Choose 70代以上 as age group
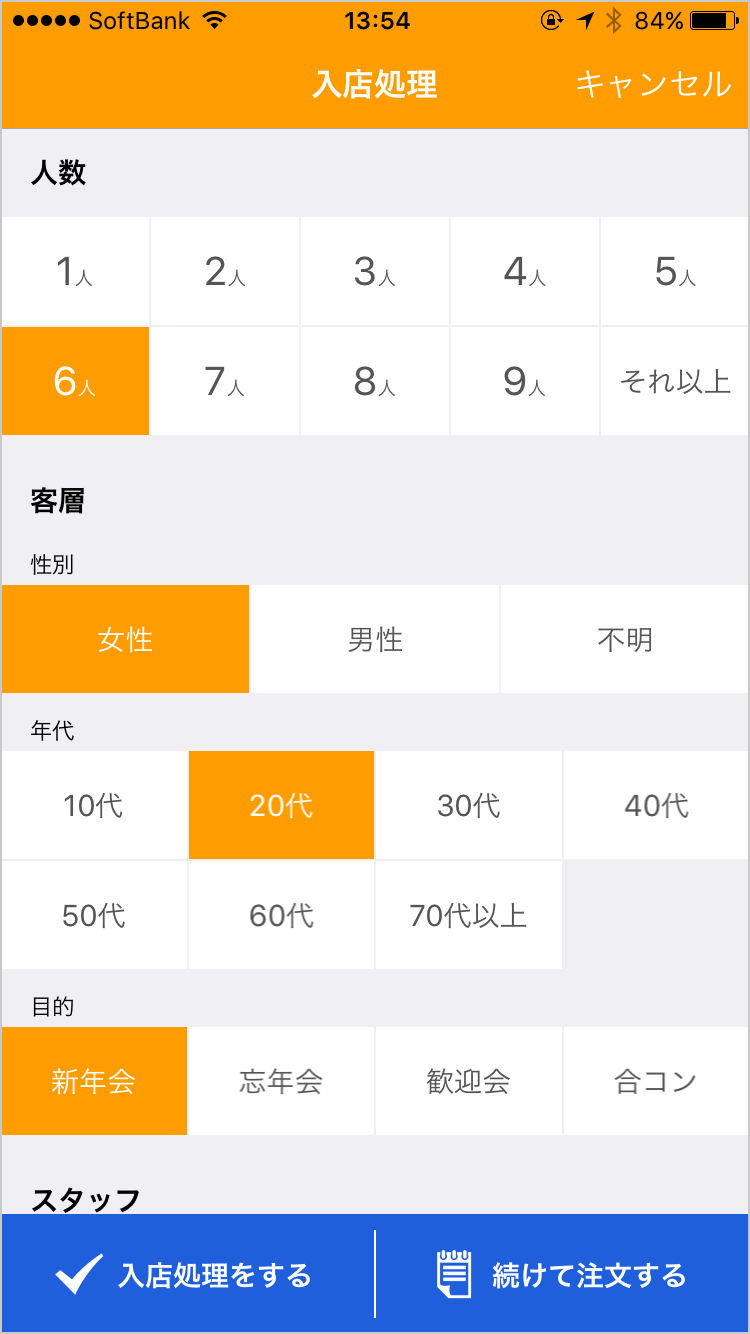Image resolution: width=750 pixels, height=1334 pixels. (x=469, y=916)
